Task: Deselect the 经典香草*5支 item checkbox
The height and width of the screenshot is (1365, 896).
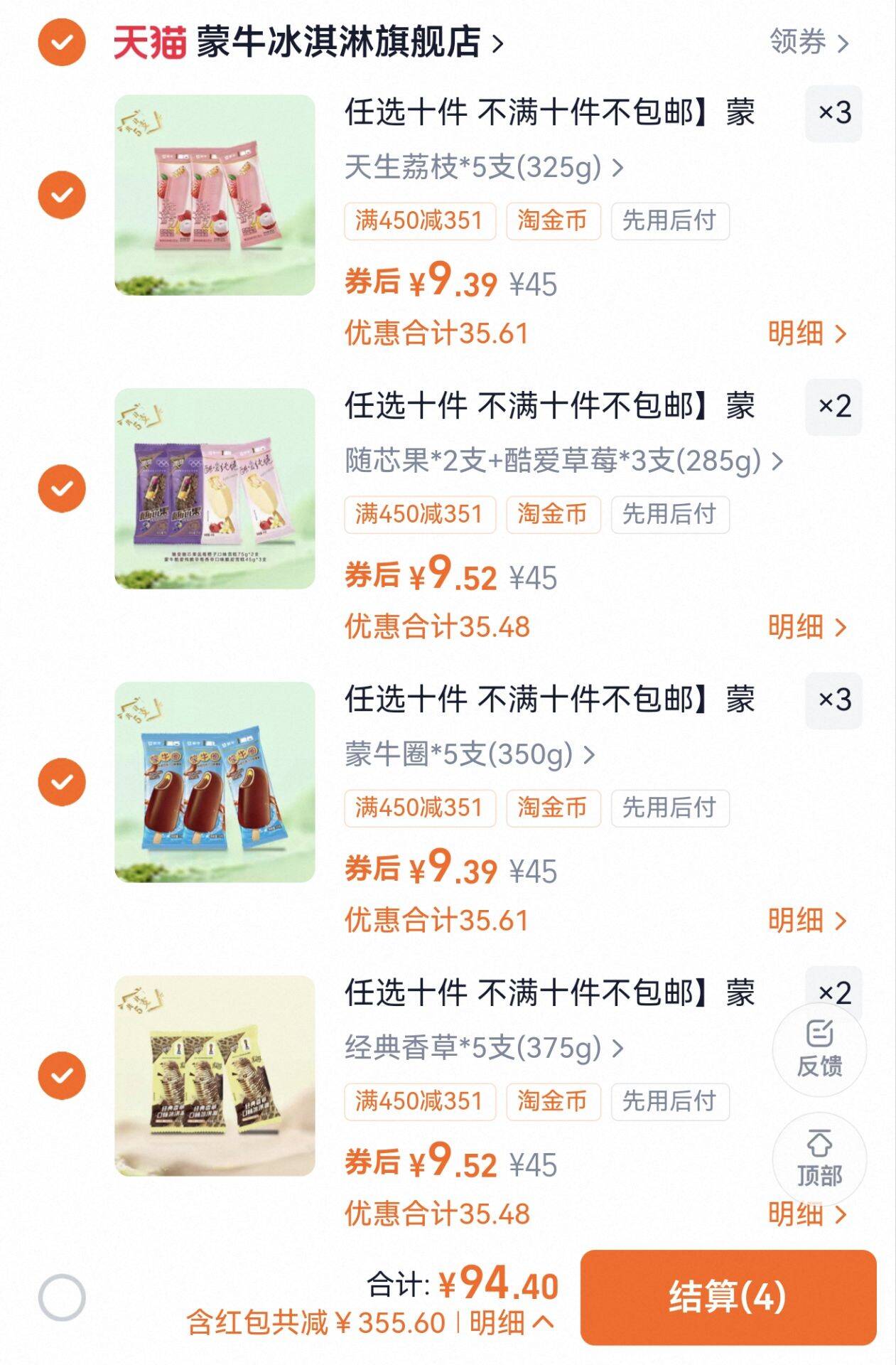Action: (x=62, y=1076)
